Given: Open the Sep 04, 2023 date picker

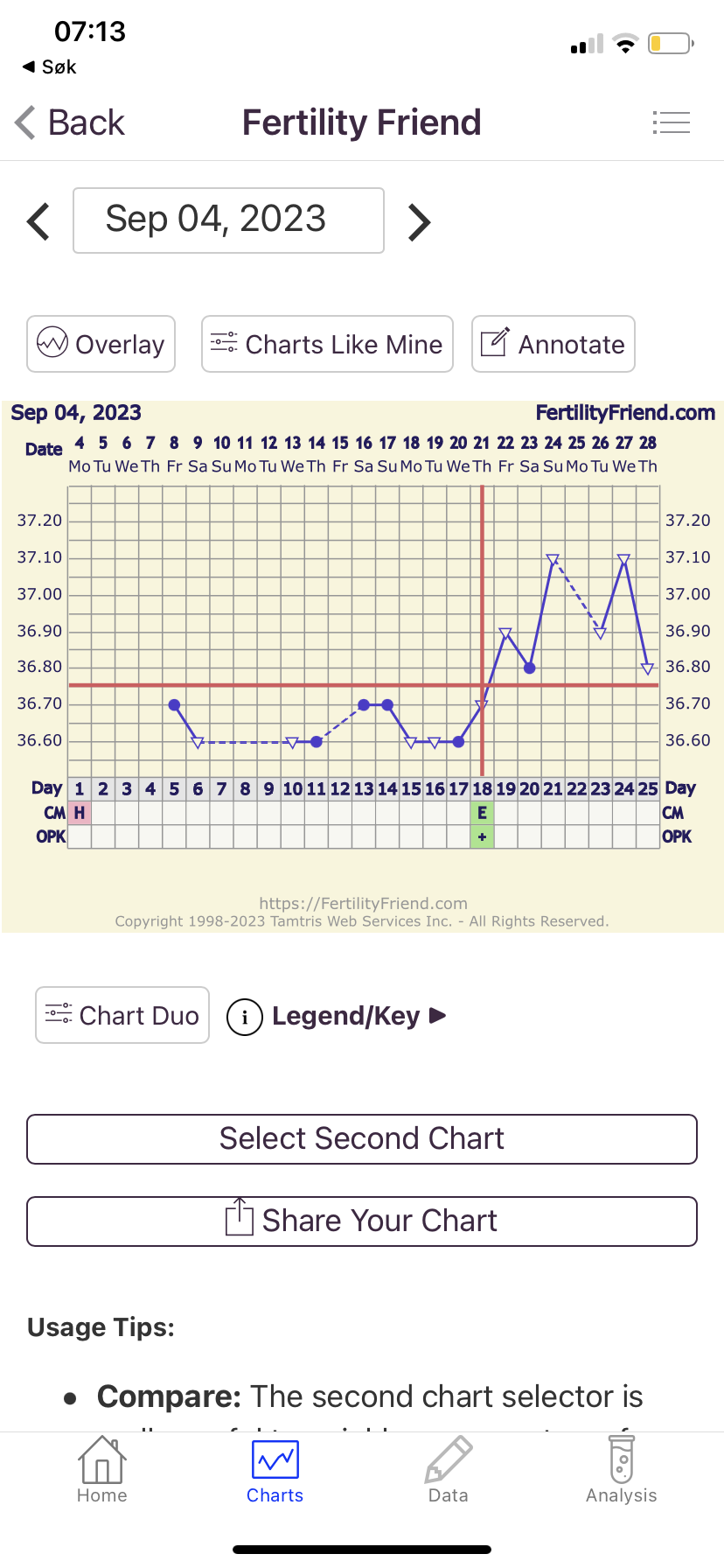Looking at the screenshot, I should pos(228,220).
